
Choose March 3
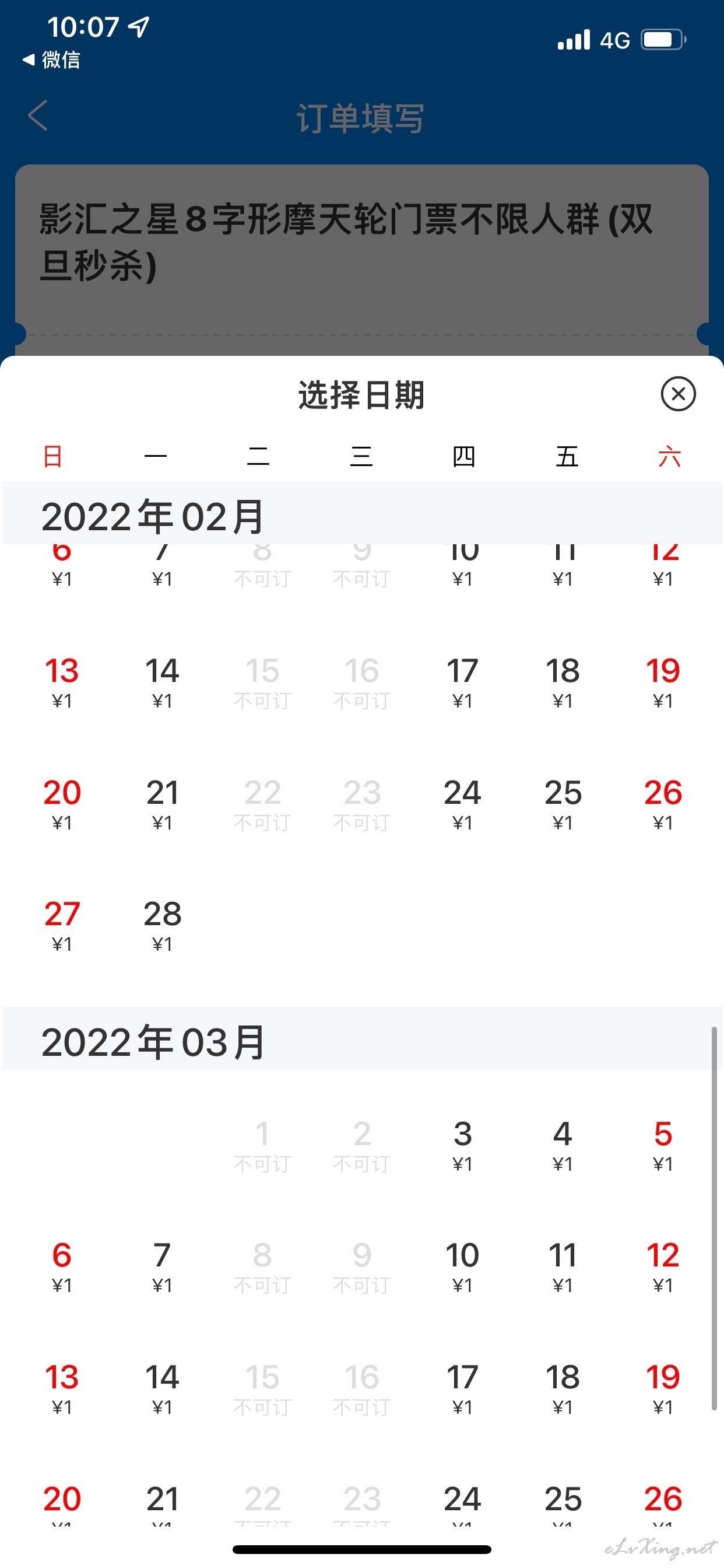coord(462,1145)
